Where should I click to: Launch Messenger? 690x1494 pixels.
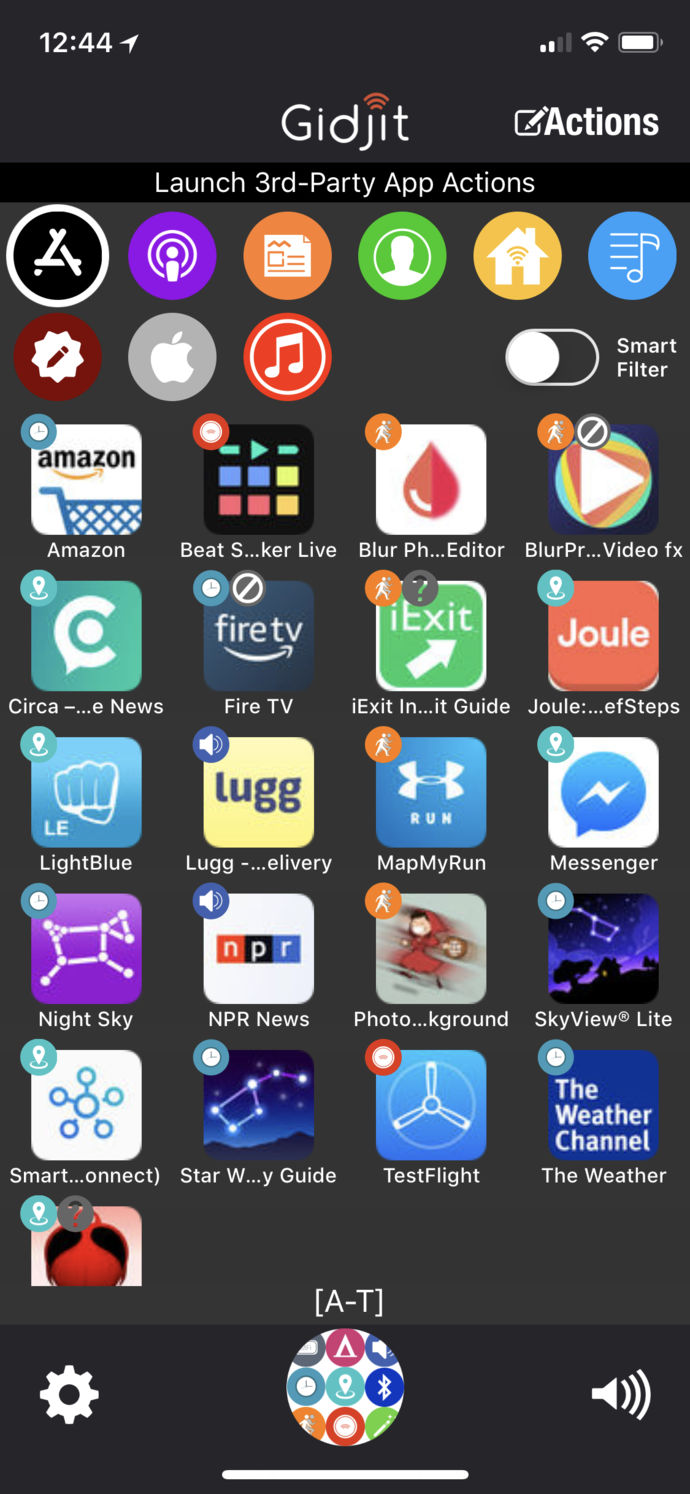pyautogui.click(x=603, y=793)
